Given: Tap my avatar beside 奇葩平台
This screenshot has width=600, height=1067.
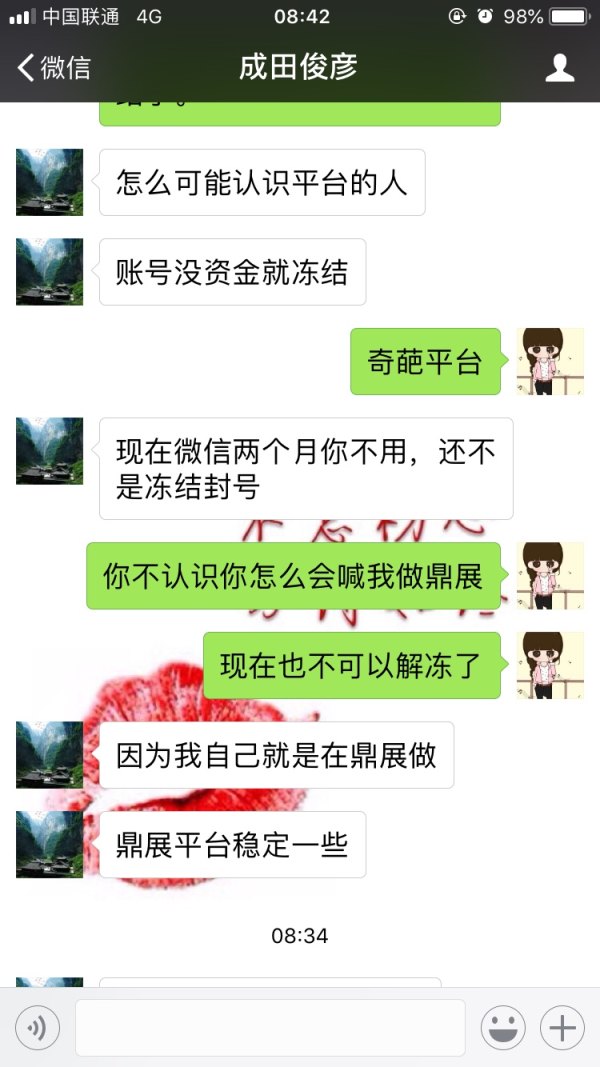Looking at the screenshot, I should point(550,361).
